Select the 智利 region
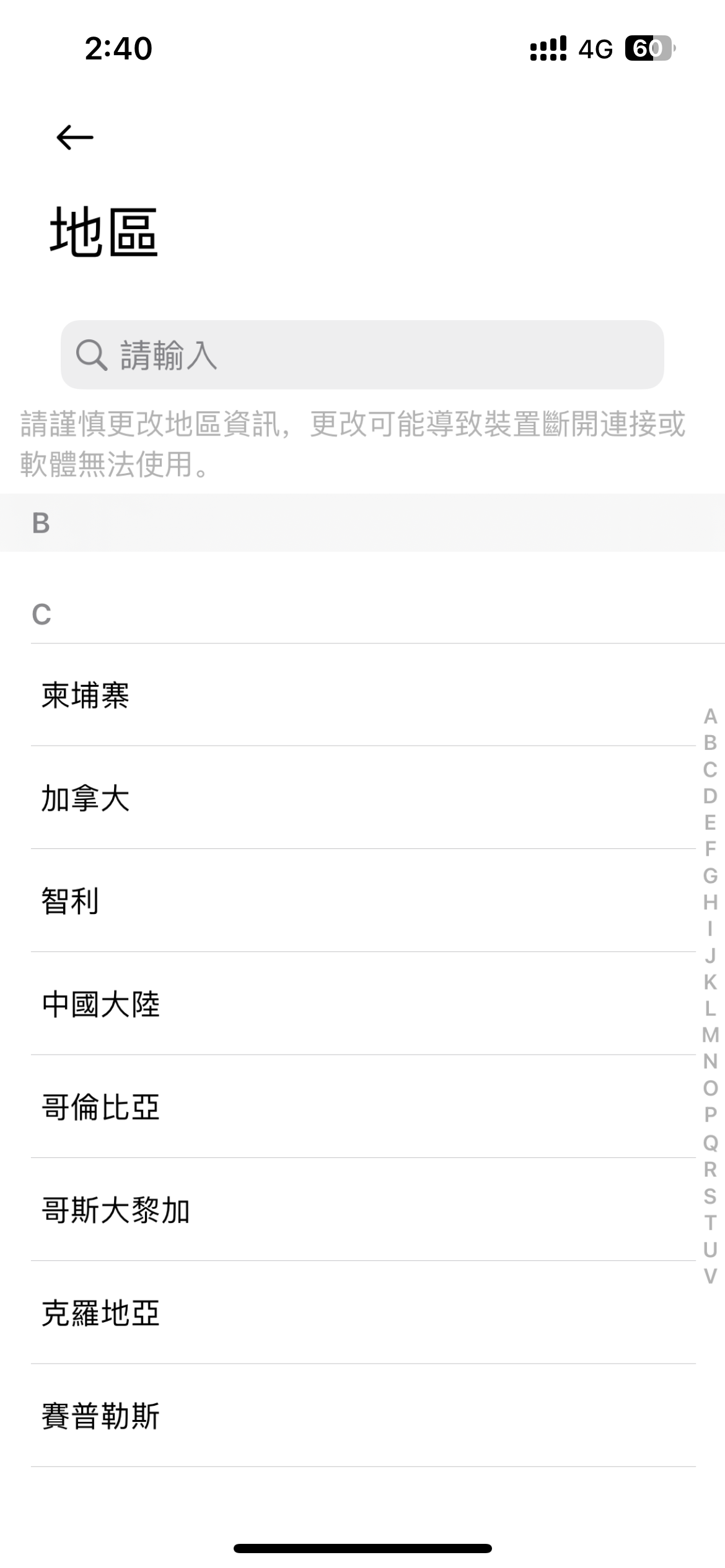 tap(363, 900)
